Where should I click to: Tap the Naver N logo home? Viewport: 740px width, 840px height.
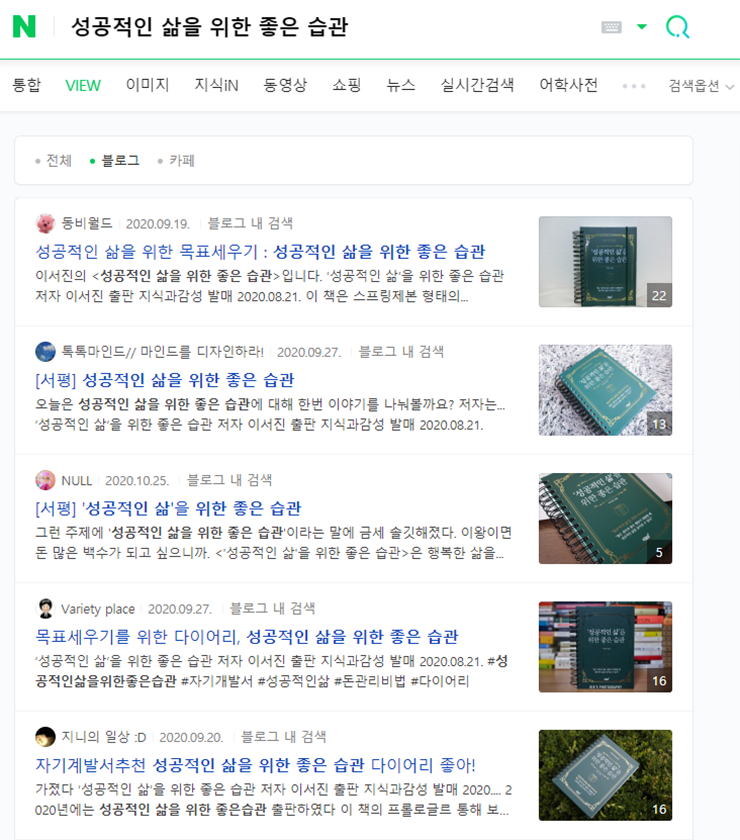[24, 27]
